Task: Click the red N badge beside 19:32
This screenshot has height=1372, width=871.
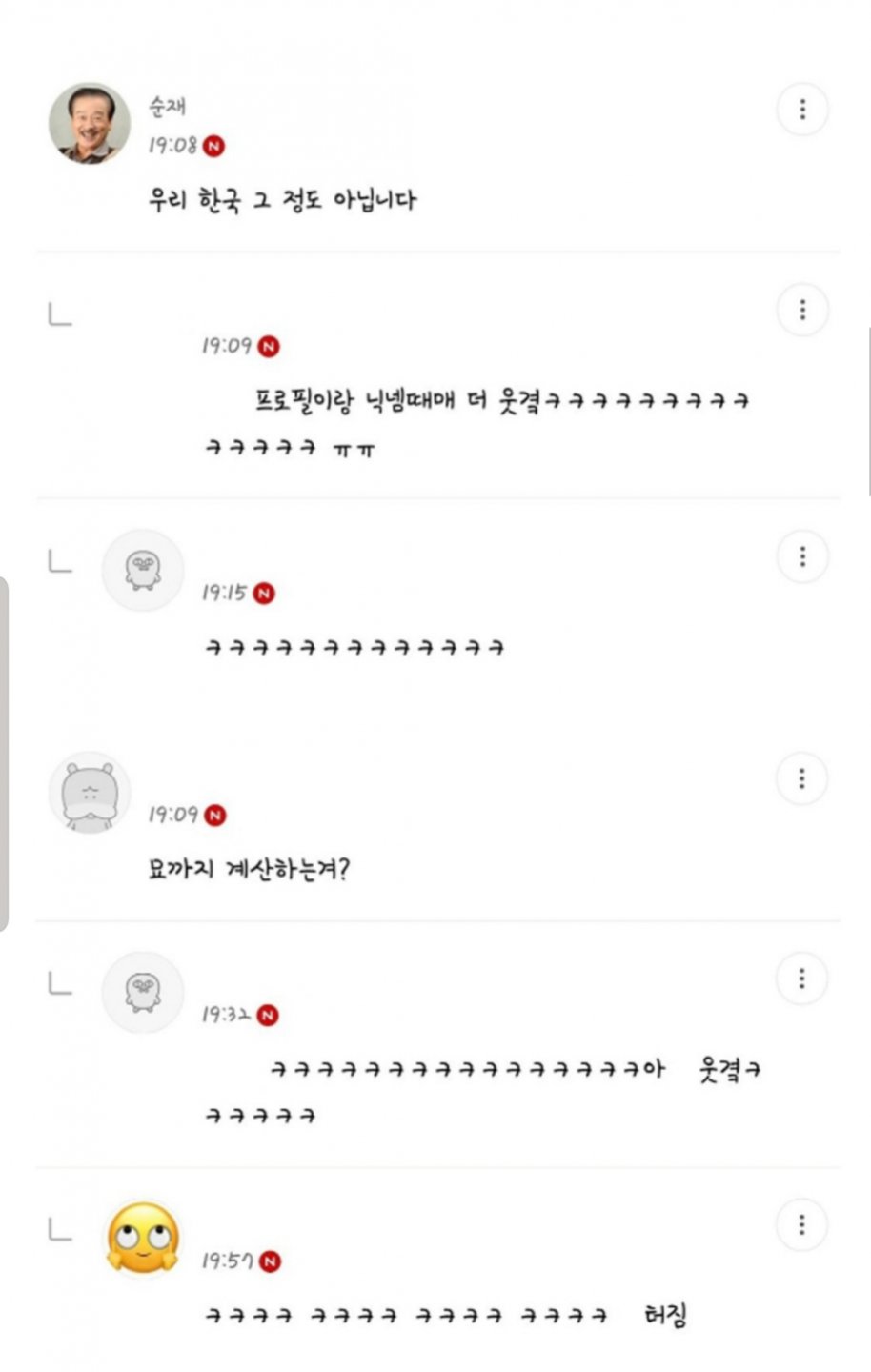Action: (268, 1016)
